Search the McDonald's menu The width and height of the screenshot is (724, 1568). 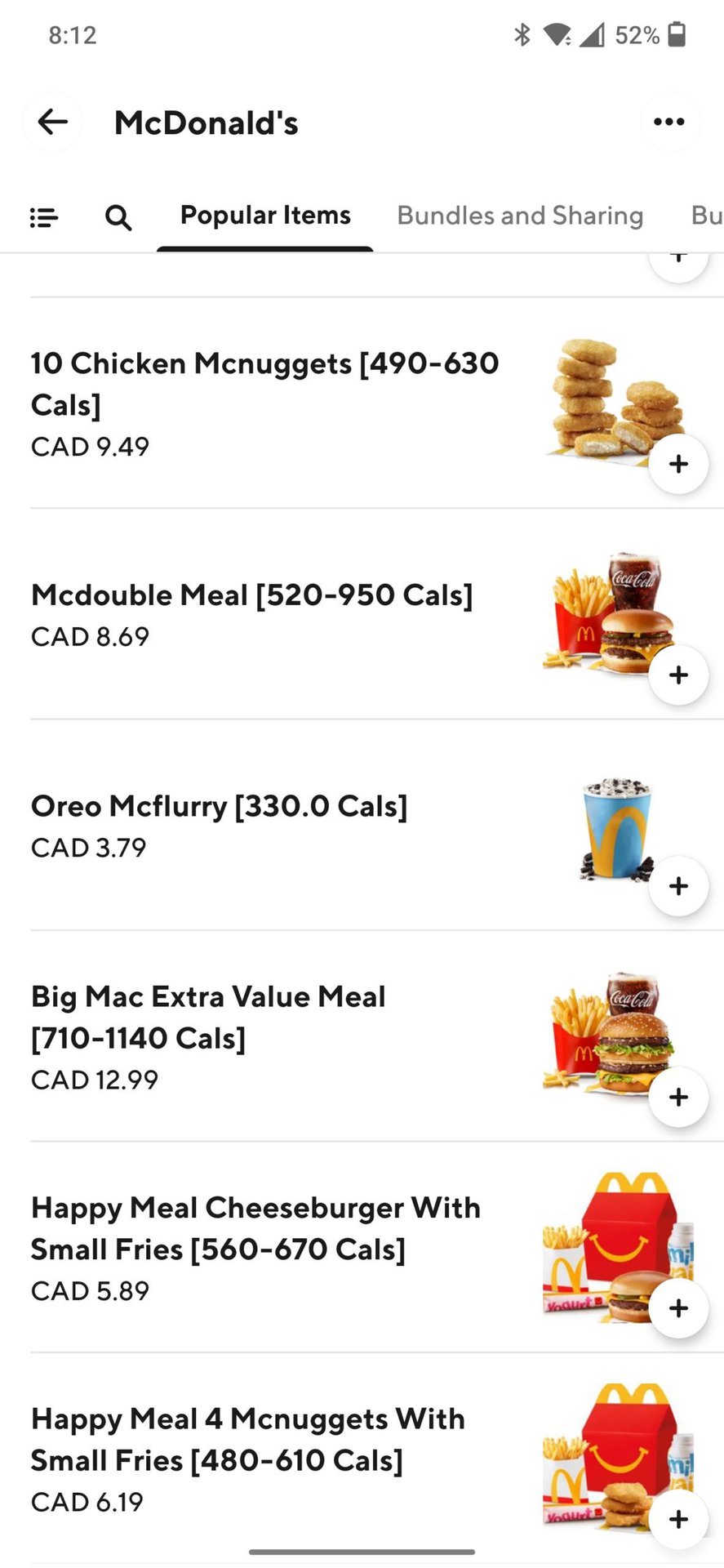[118, 217]
